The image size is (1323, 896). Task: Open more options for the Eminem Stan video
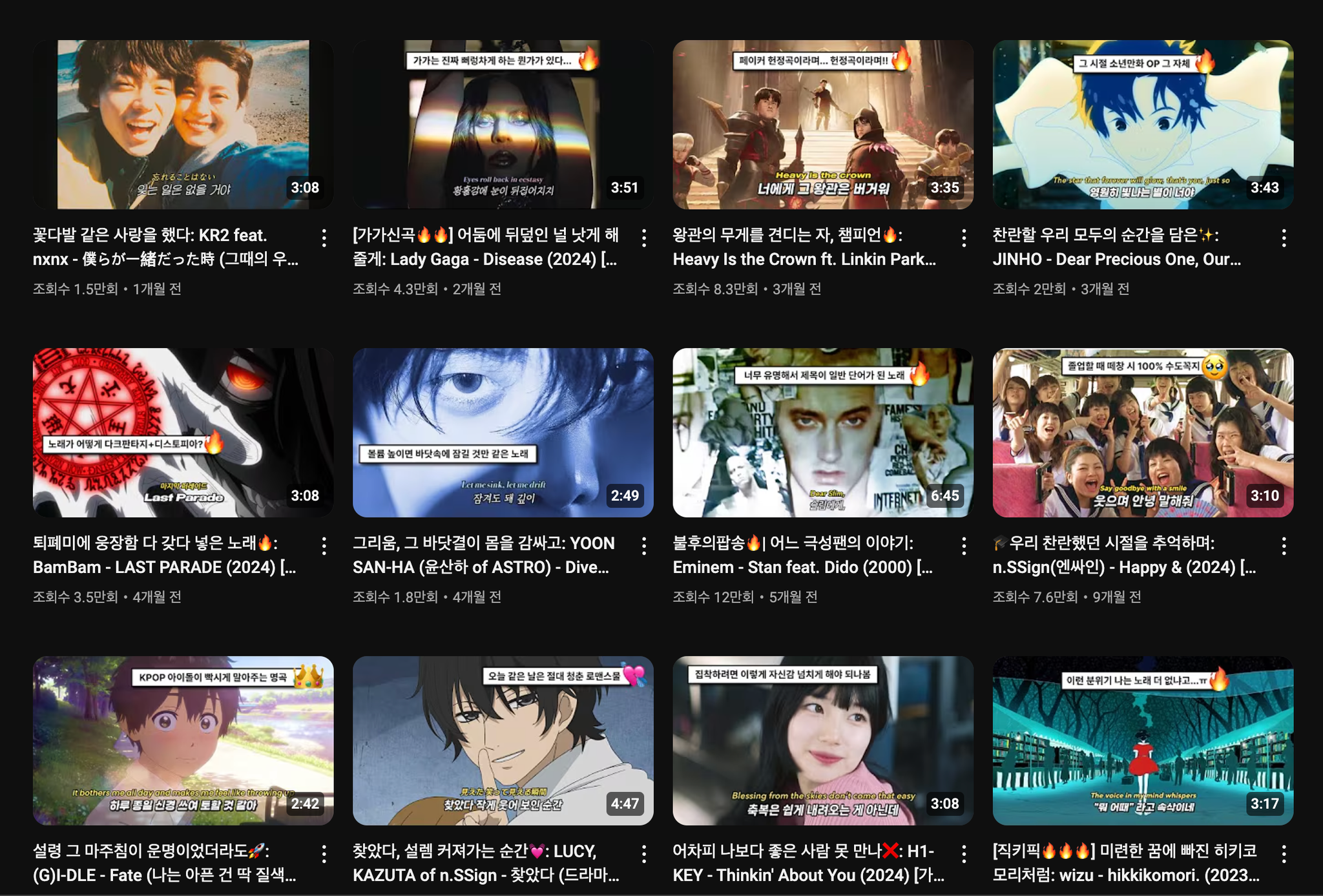pyautogui.click(x=964, y=546)
